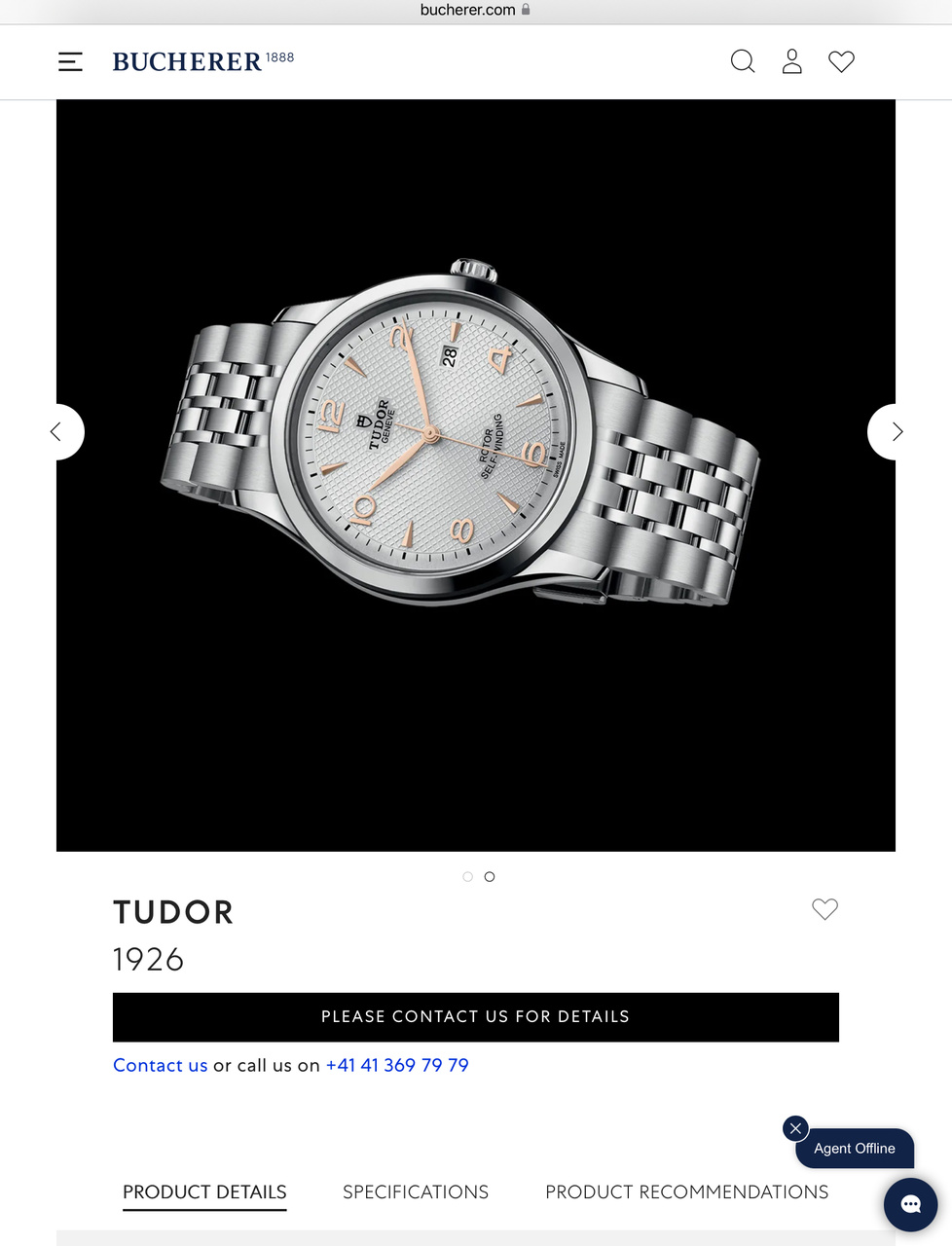Switch to the Product Details tab

tap(204, 1192)
